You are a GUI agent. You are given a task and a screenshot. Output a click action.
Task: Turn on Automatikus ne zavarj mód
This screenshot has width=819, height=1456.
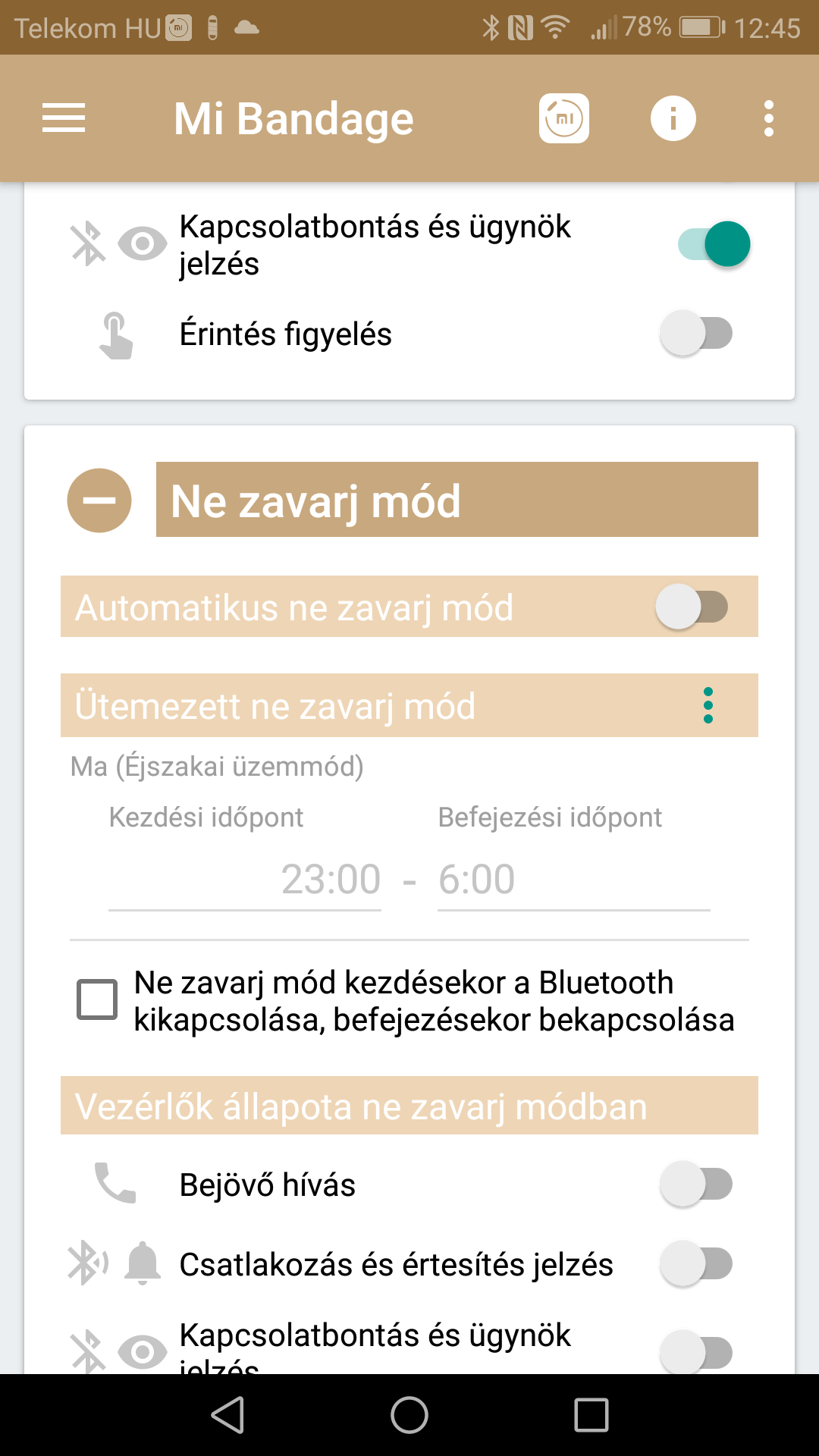point(692,607)
